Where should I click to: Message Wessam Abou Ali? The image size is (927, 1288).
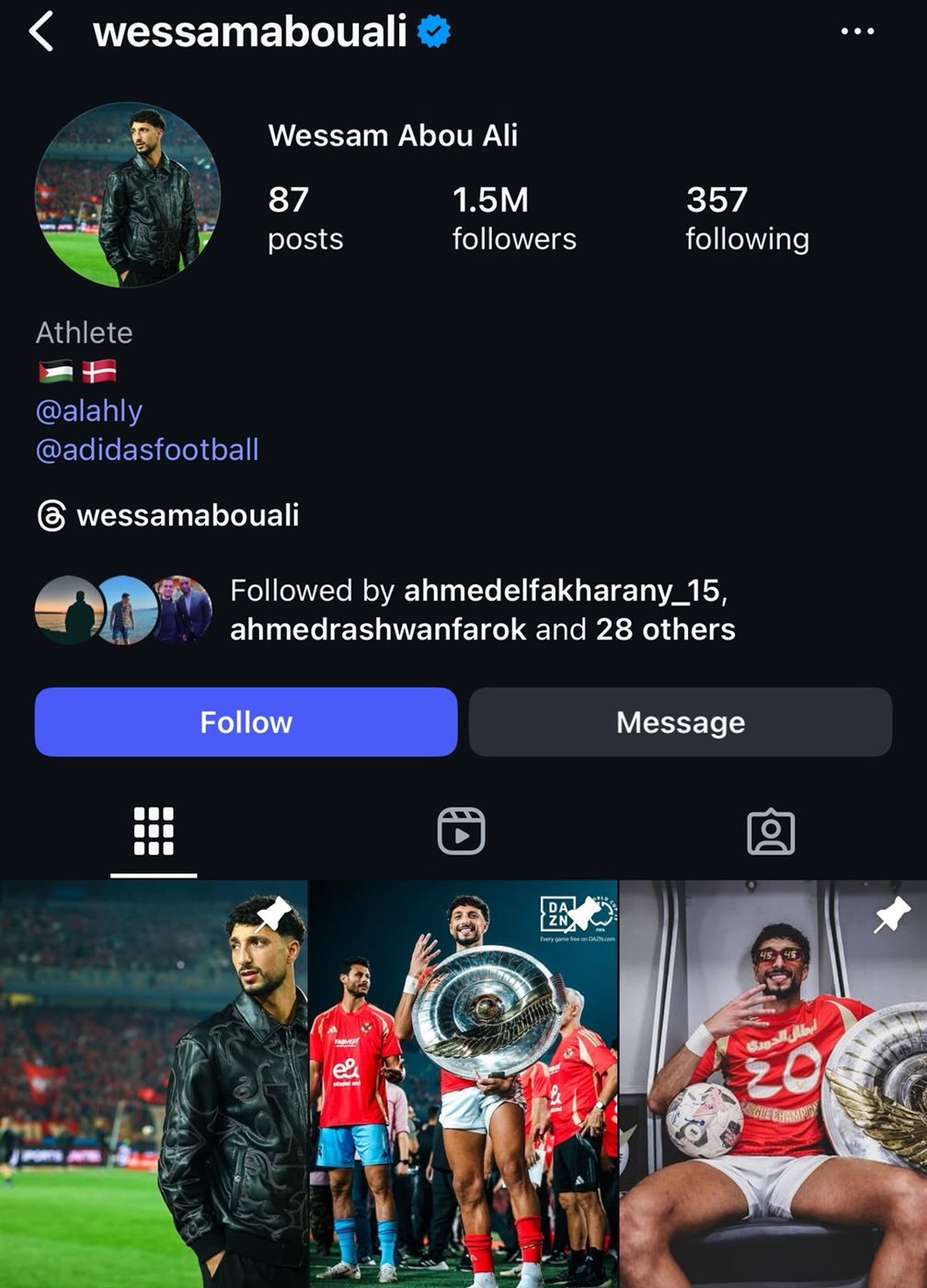[x=681, y=722]
